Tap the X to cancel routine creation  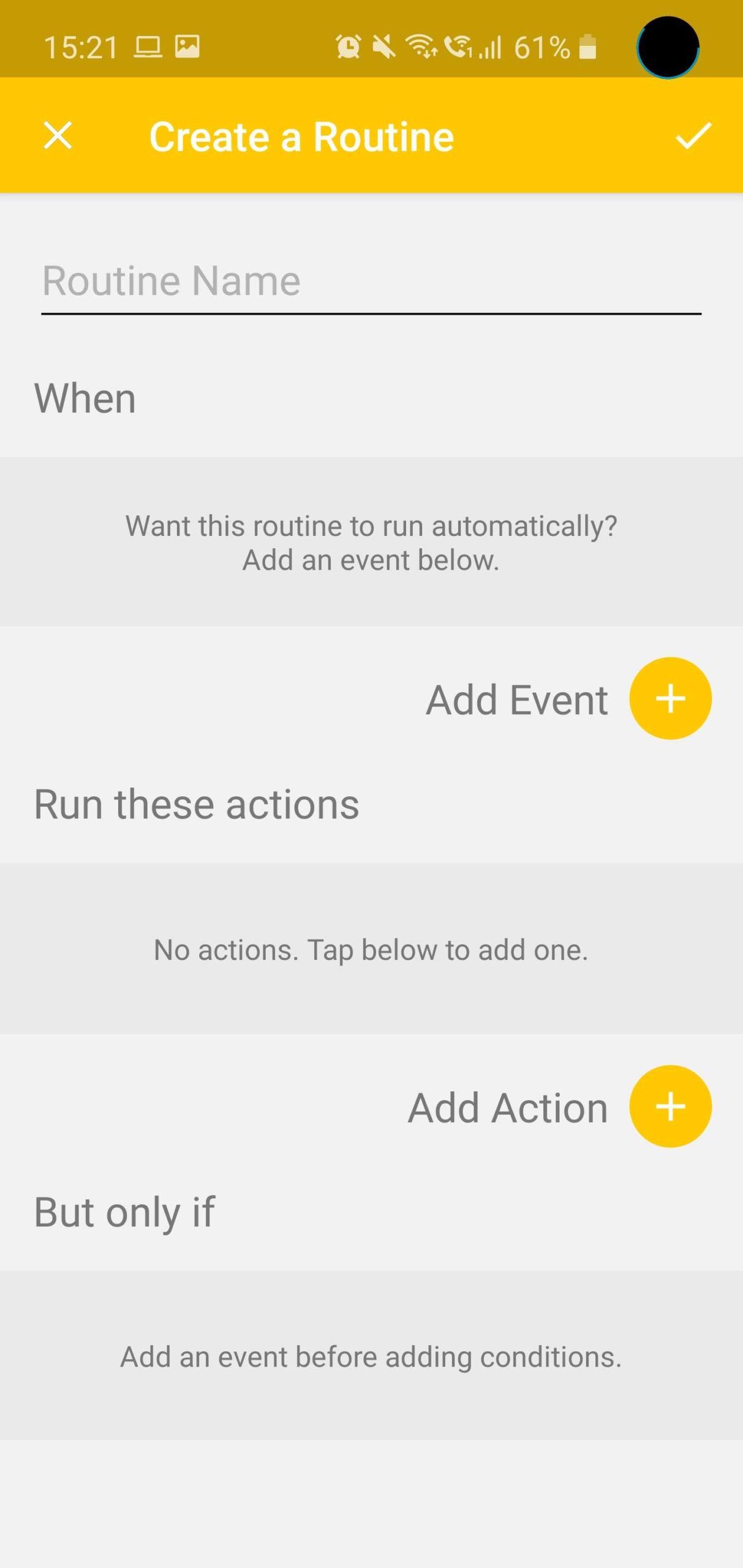tap(58, 136)
